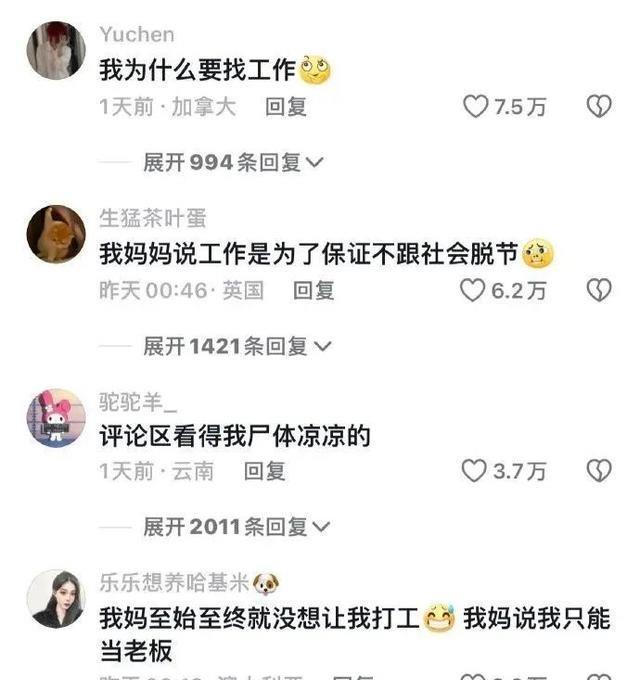Open 乐乐想养哈基米's profile avatar
The image size is (640, 680).
tap(56, 599)
